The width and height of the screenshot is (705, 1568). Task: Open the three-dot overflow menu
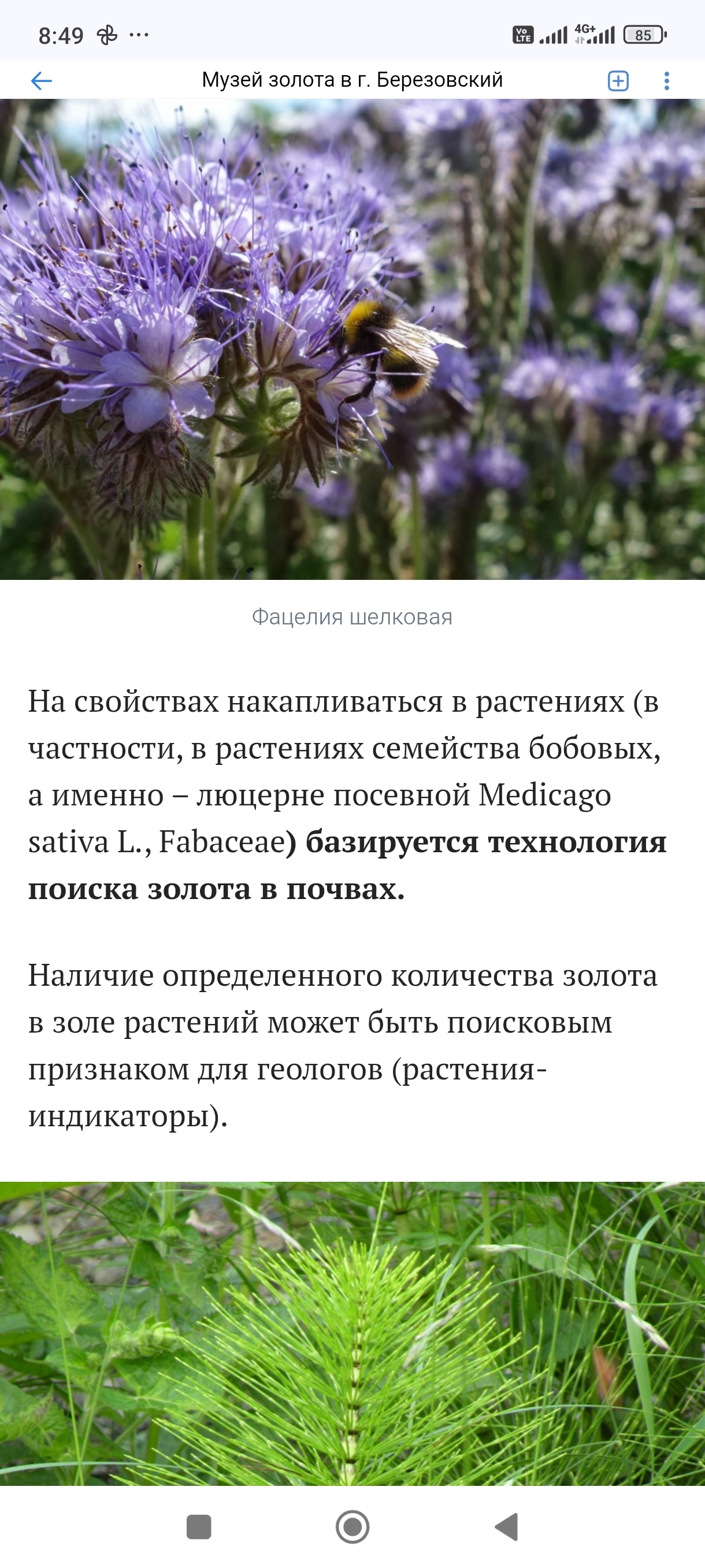(667, 80)
